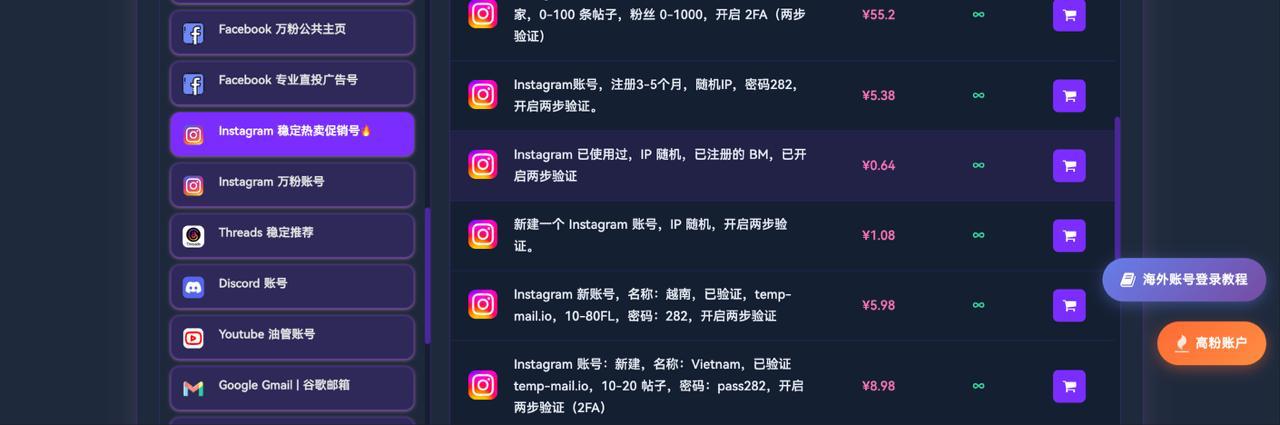The height and width of the screenshot is (425, 1280).
Task: Go to Instagram 万粉账号 category
Action: coord(292,184)
